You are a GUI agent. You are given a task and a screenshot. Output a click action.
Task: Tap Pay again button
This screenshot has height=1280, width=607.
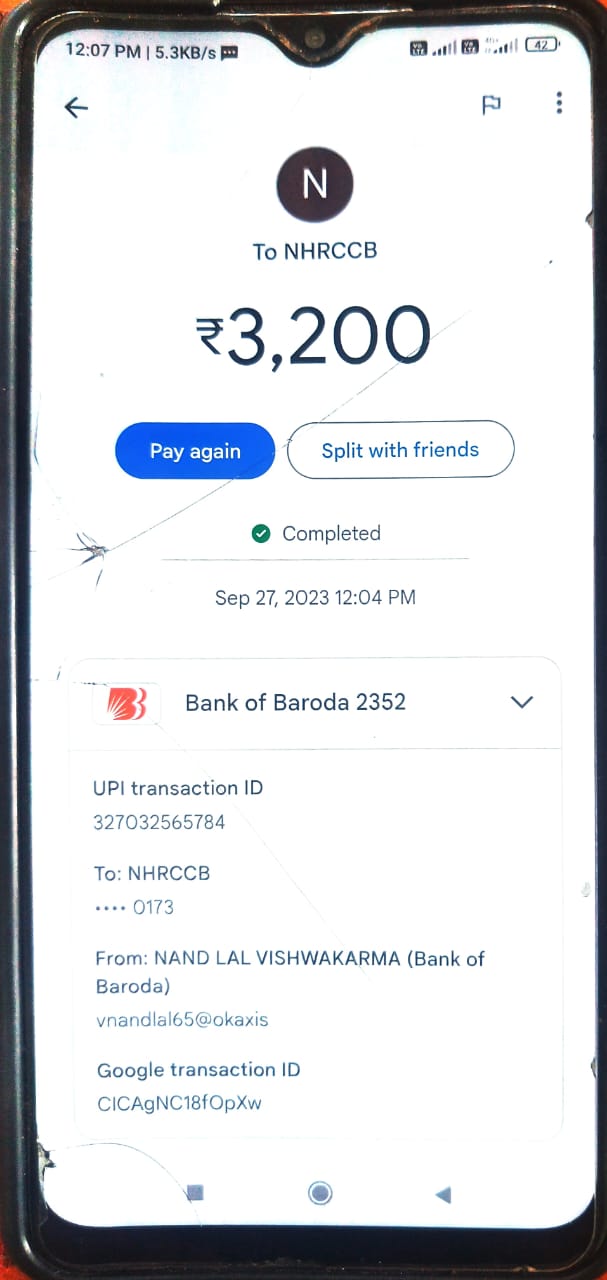[x=195, y=451]
